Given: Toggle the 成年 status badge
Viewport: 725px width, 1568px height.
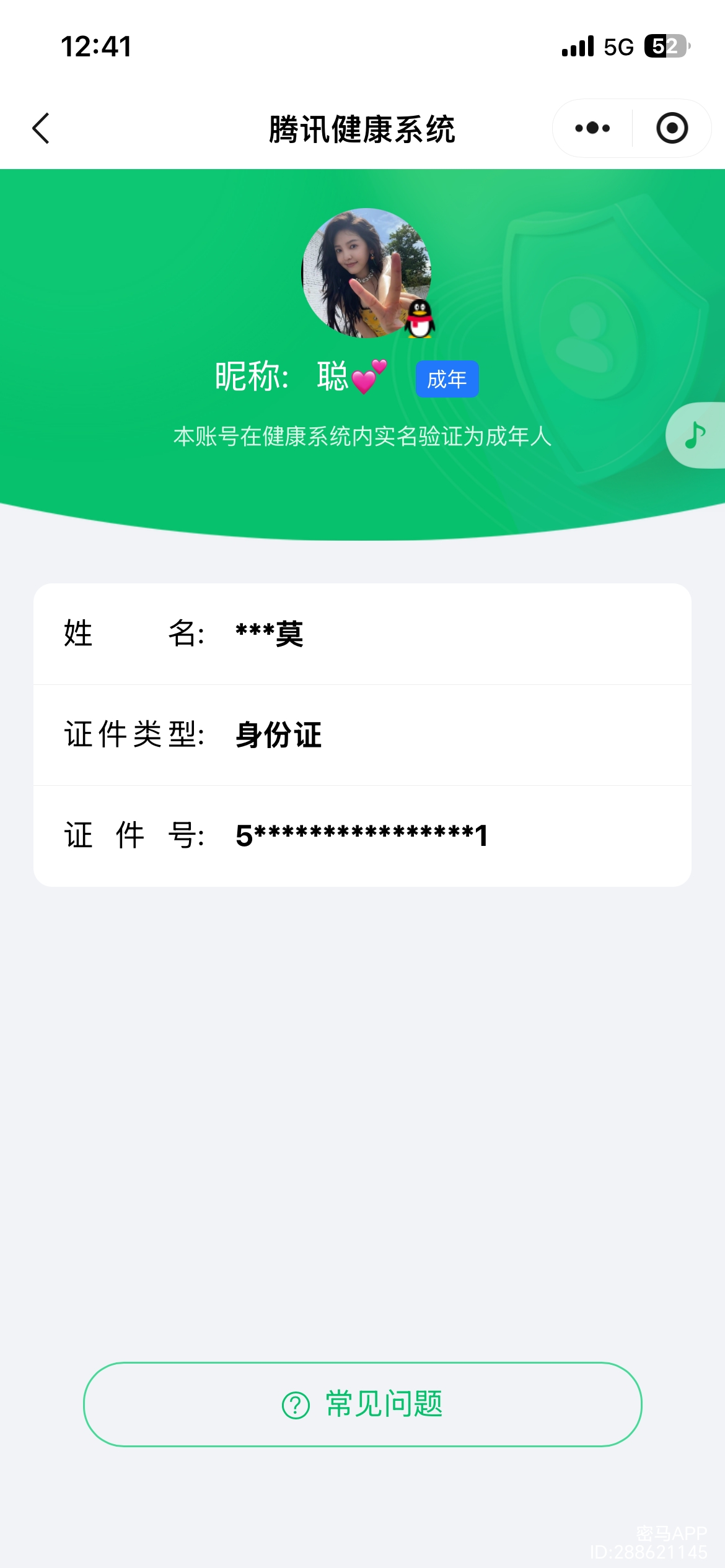Looking at the screenshot, I should [447, 378].
